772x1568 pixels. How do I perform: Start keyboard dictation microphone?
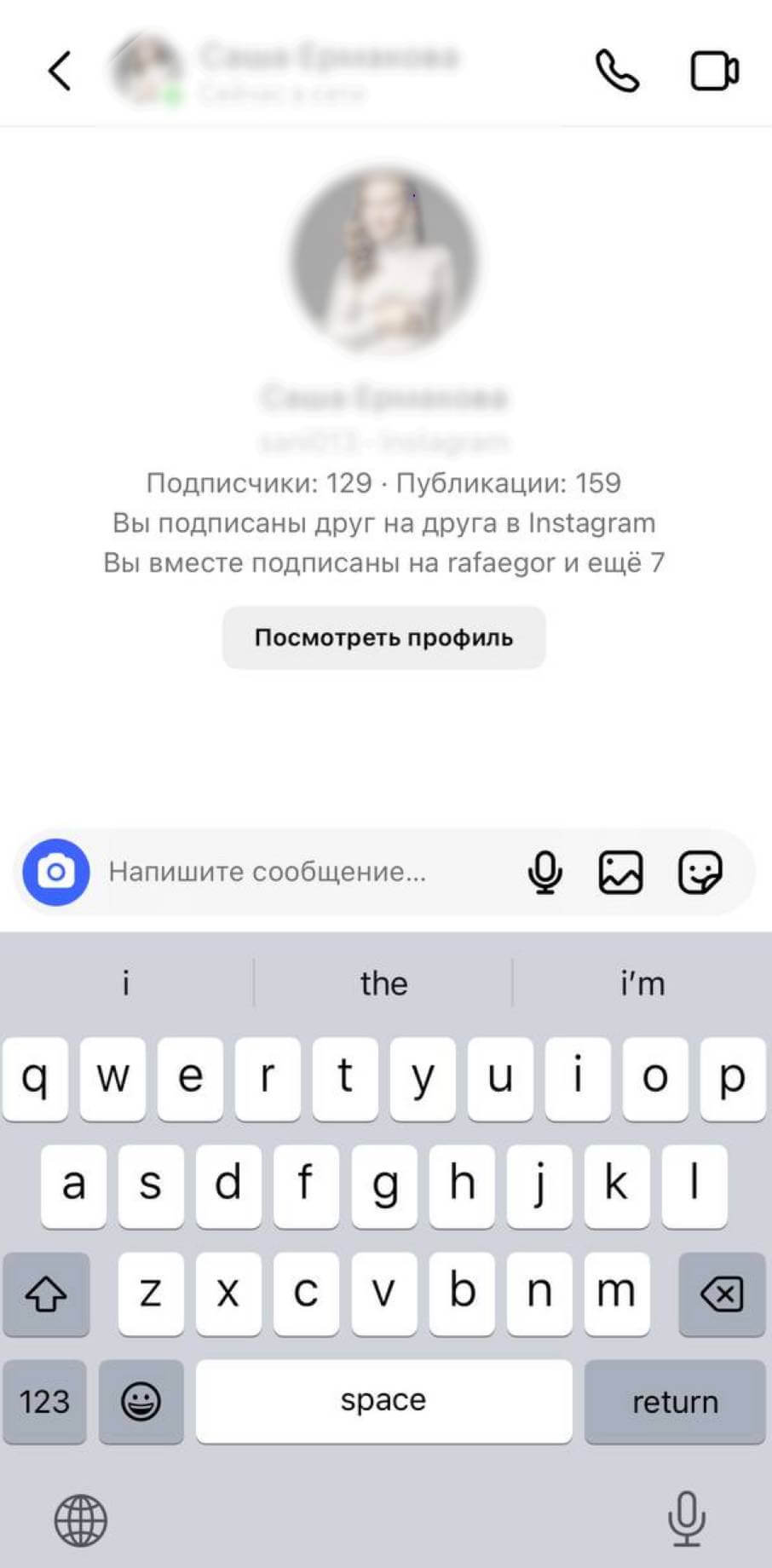click(x=686, y=1518)
